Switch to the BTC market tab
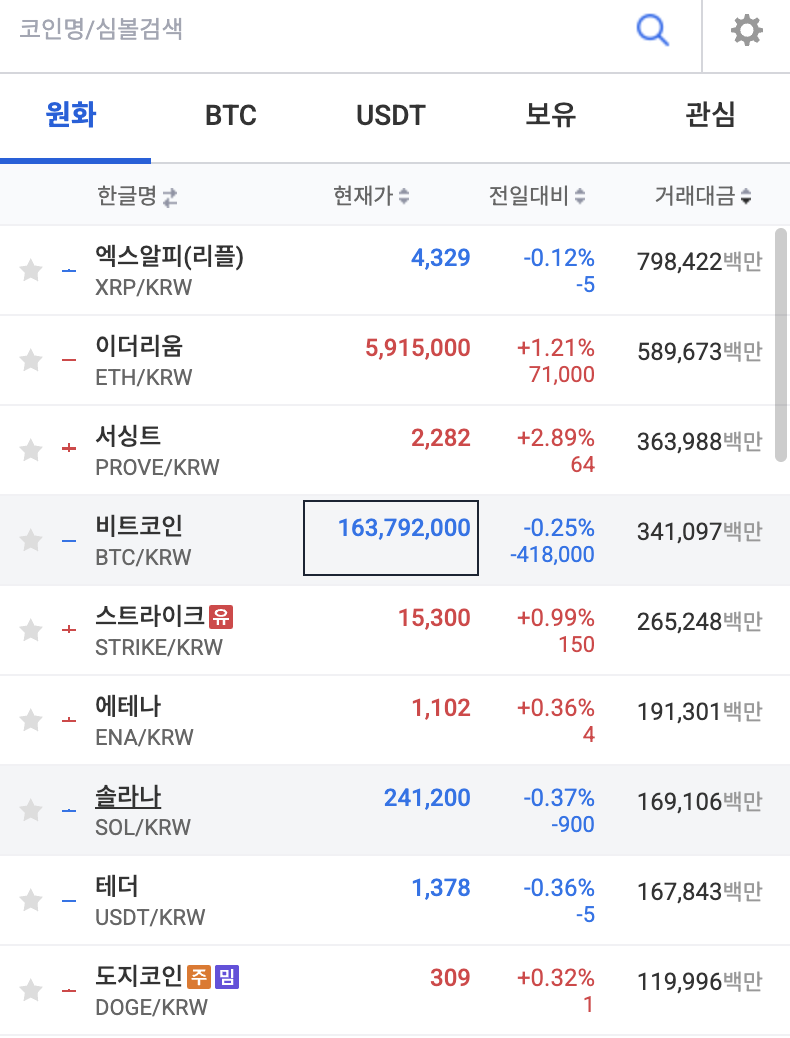The width and height of the screenshot is (790, 1038). pyautogui.click(x=230, y=115)
